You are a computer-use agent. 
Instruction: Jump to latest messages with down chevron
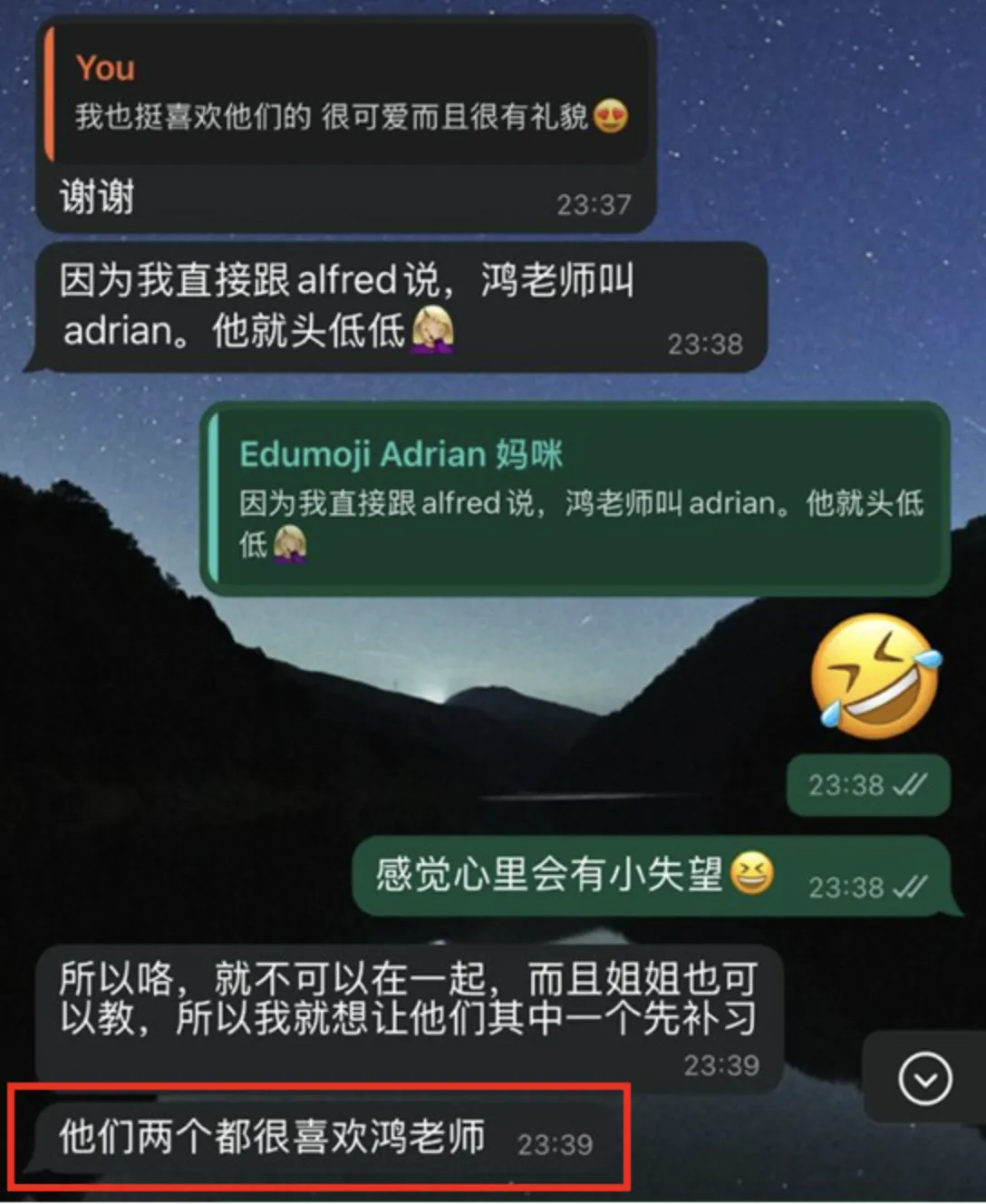click(x=924, y=1079)
